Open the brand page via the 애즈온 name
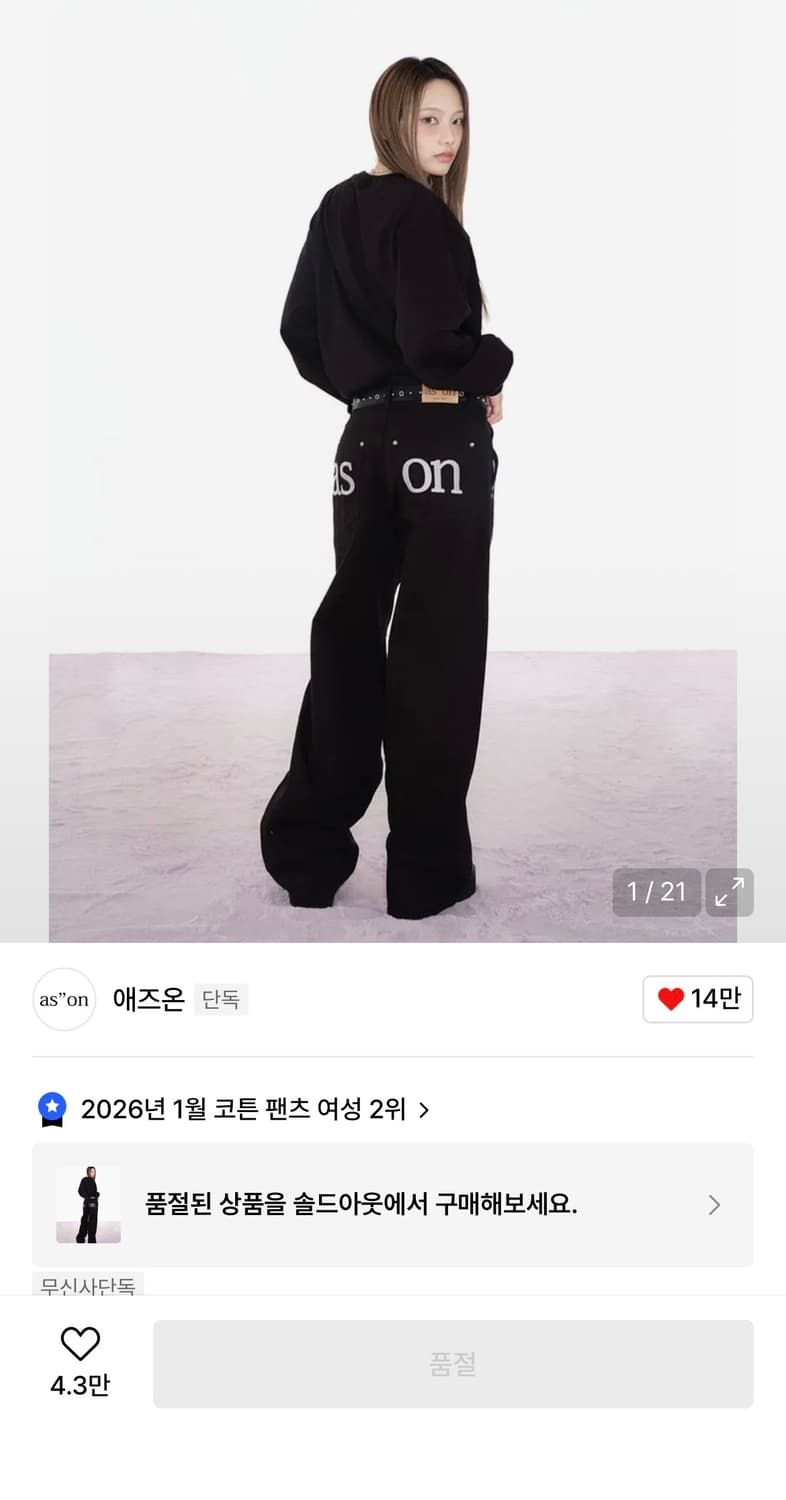Screen dimensions: 786x1500 (x=148, y=999)
